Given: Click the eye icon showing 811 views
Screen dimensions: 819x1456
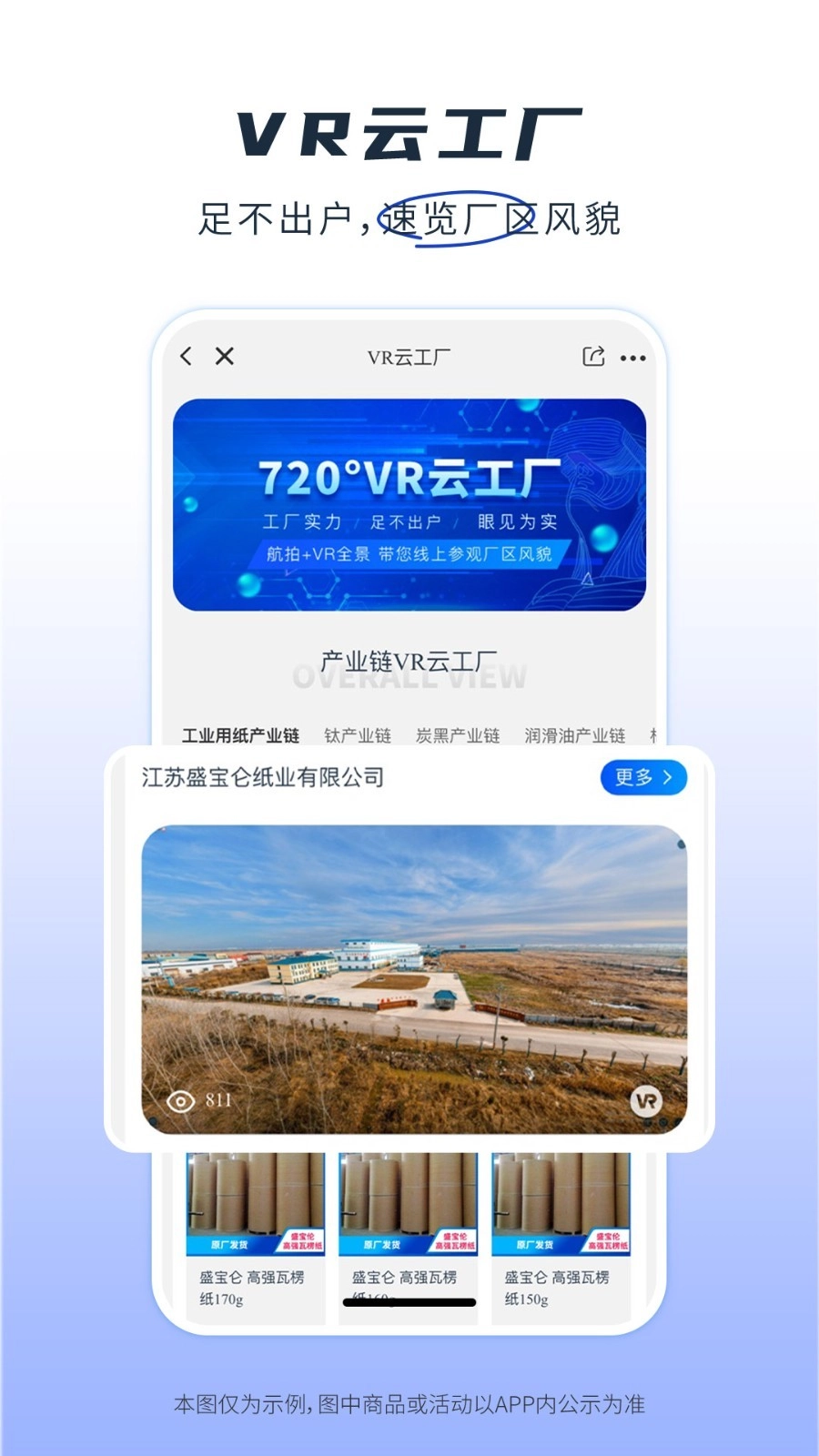Looking at the screenshot, I should point(182,1100).
